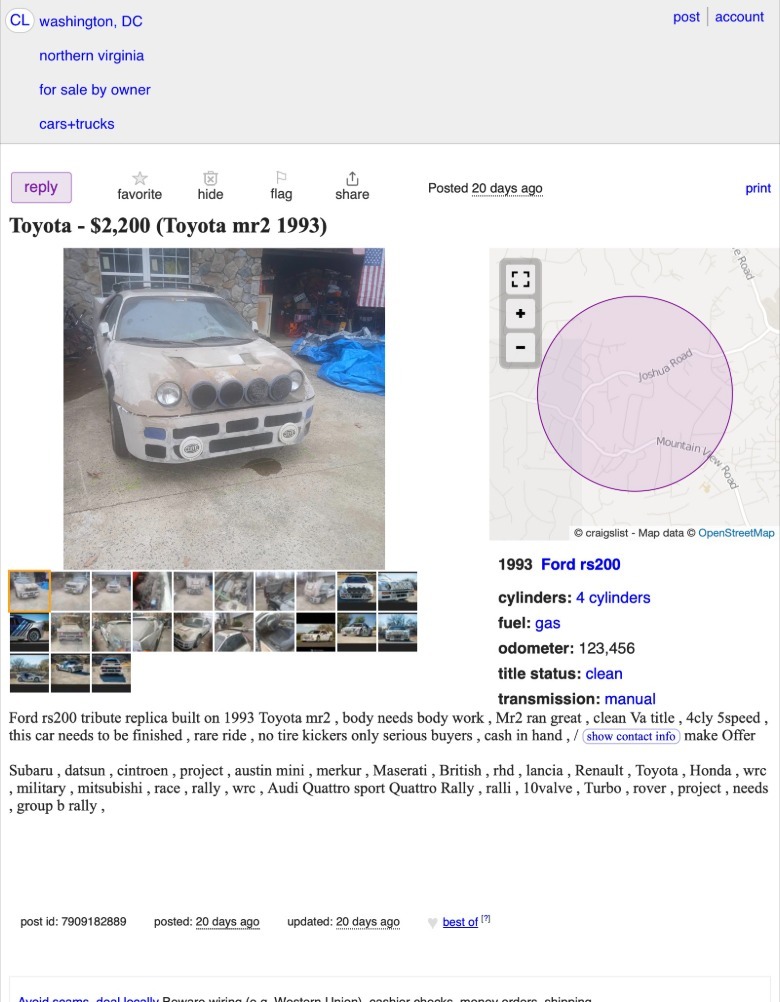The width and height of the screenshot is (780, 1002).
Task: Go to northern virginia section
Action: tap(92, 56)
